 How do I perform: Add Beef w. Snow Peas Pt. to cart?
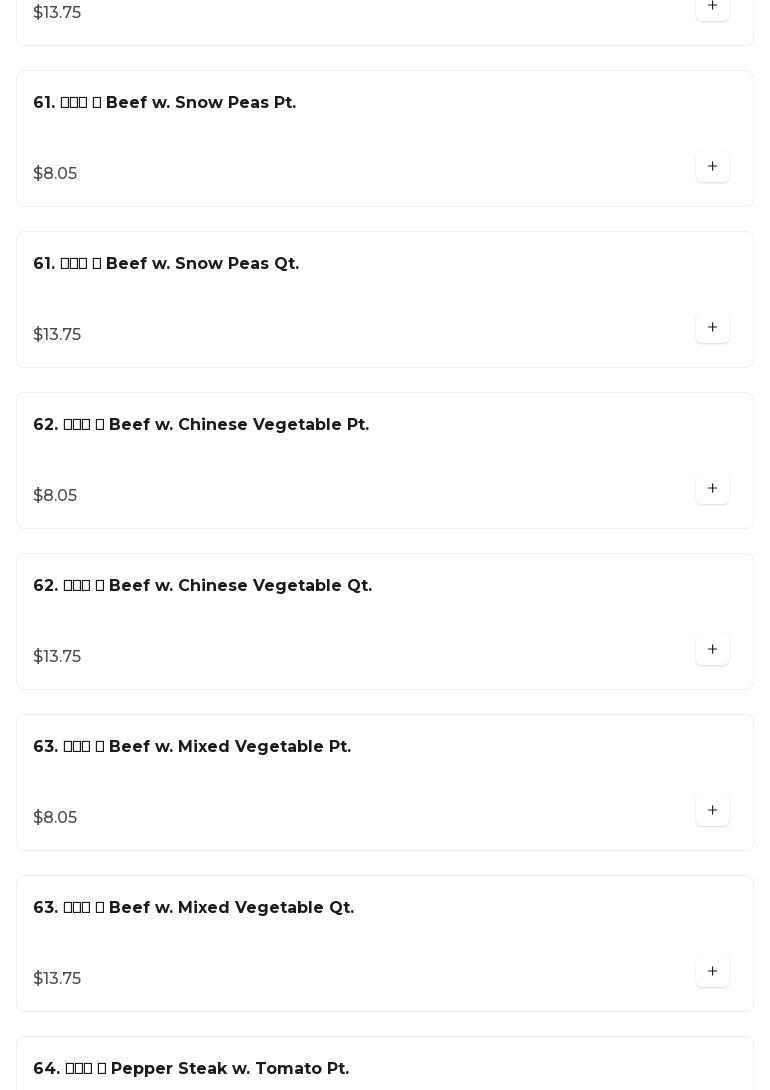(712, 167)
